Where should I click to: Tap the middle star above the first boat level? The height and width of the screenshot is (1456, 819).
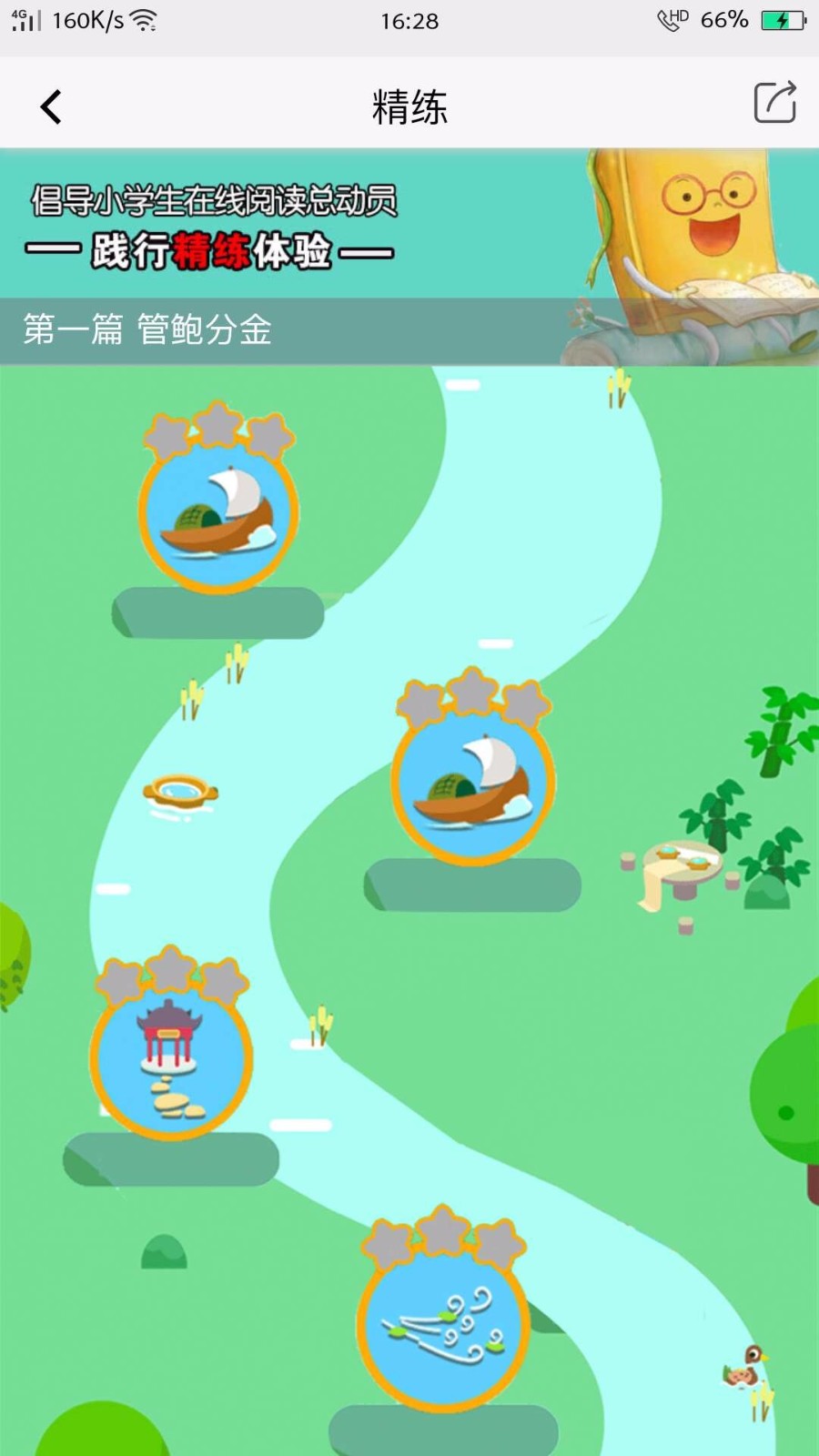215,428
